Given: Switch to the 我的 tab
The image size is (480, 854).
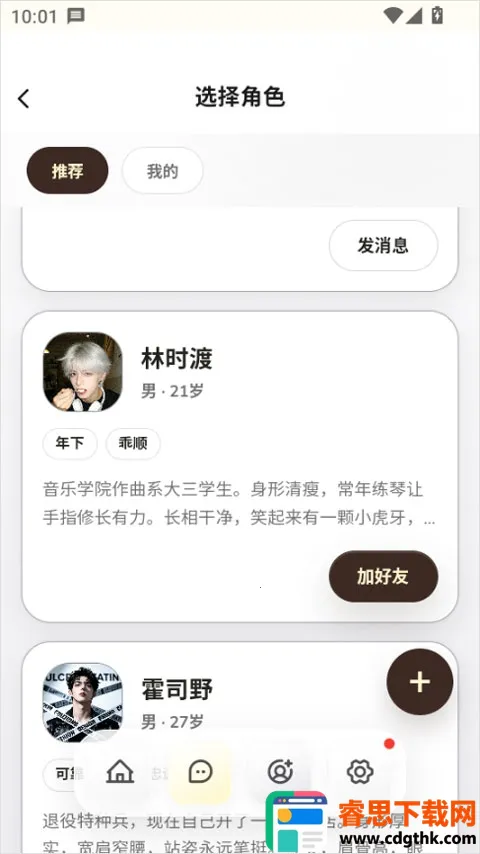Looking at the screenshot, I should point(162,170).
